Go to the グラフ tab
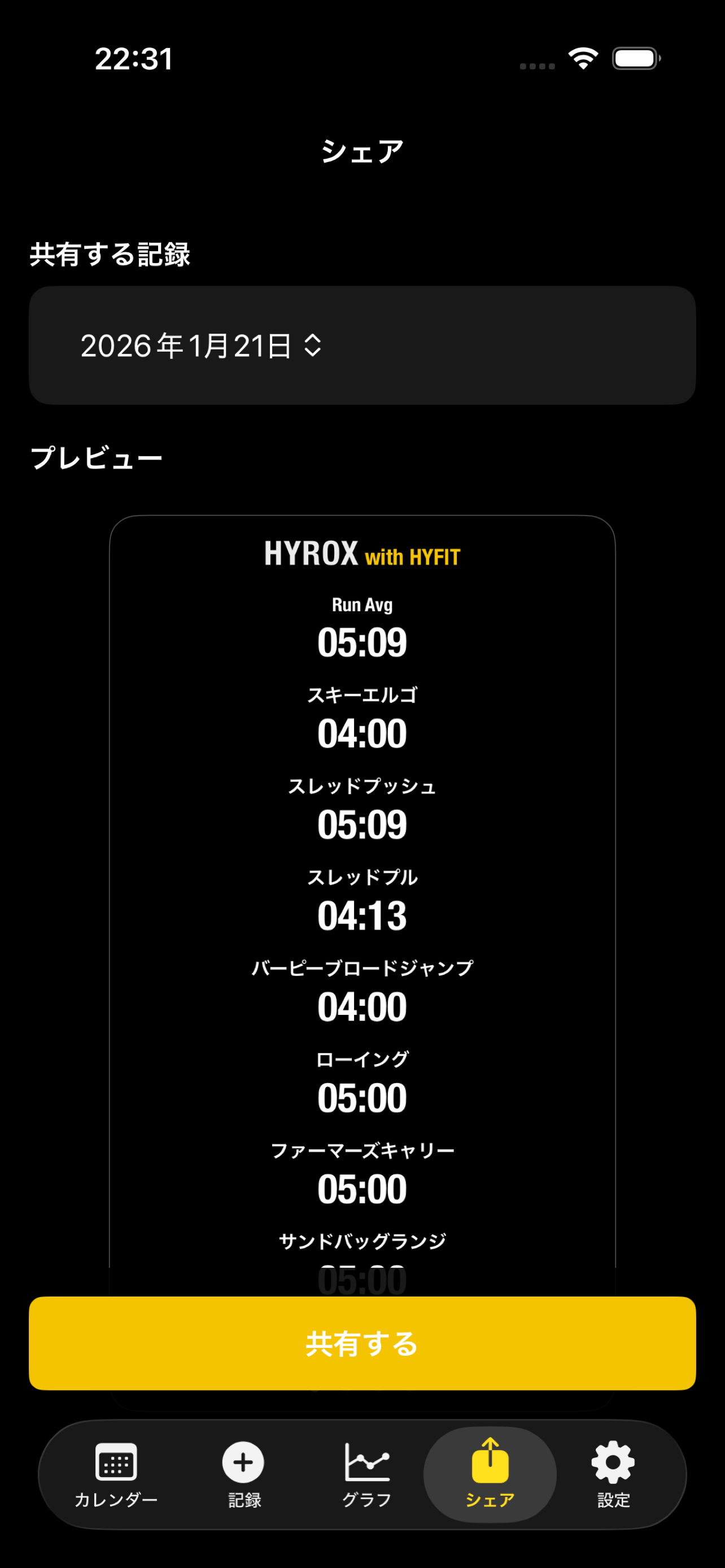The image size is (725, 1568). tap(367, 1474)
